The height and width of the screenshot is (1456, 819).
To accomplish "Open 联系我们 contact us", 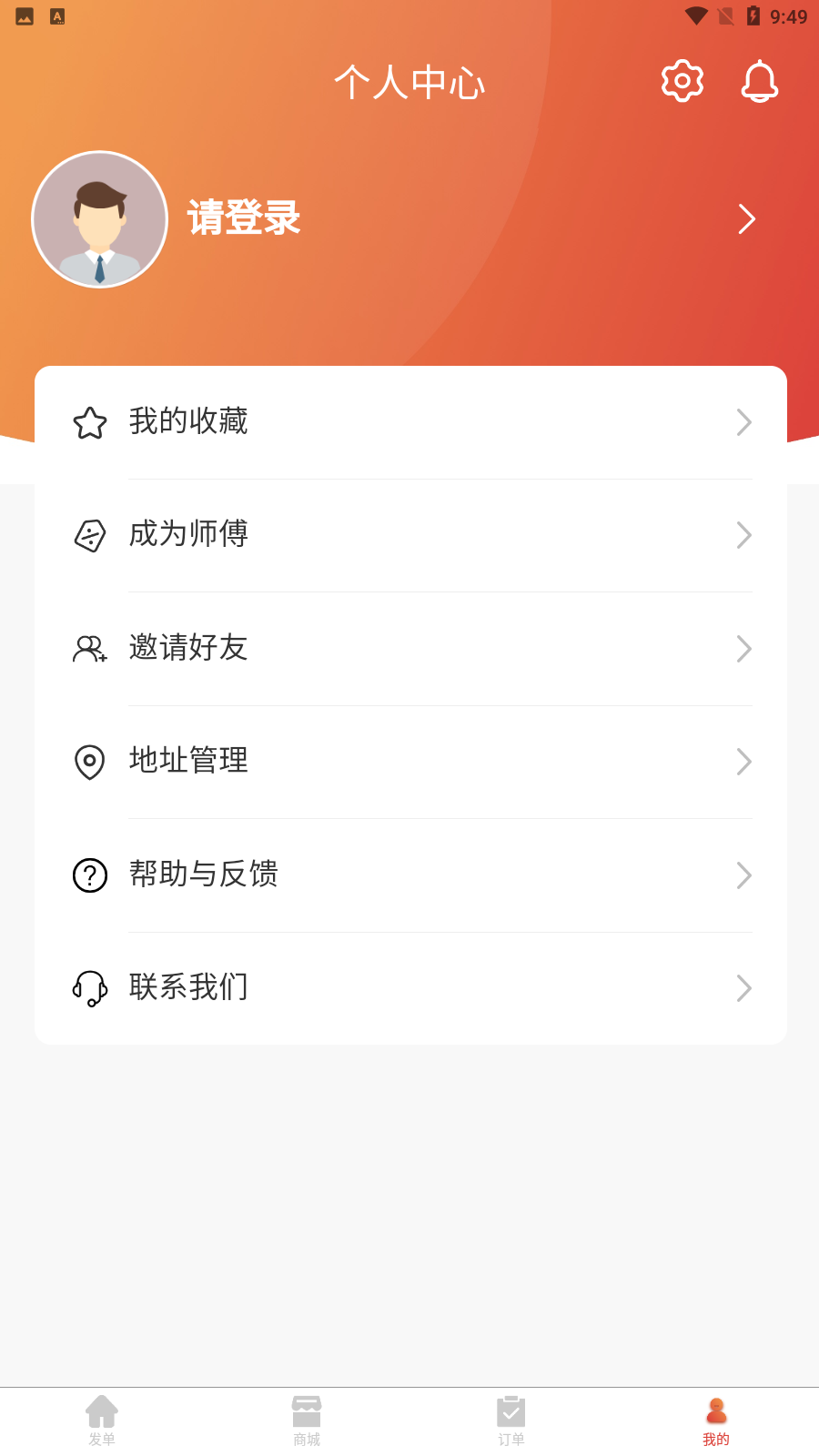I will coord(410,988).
